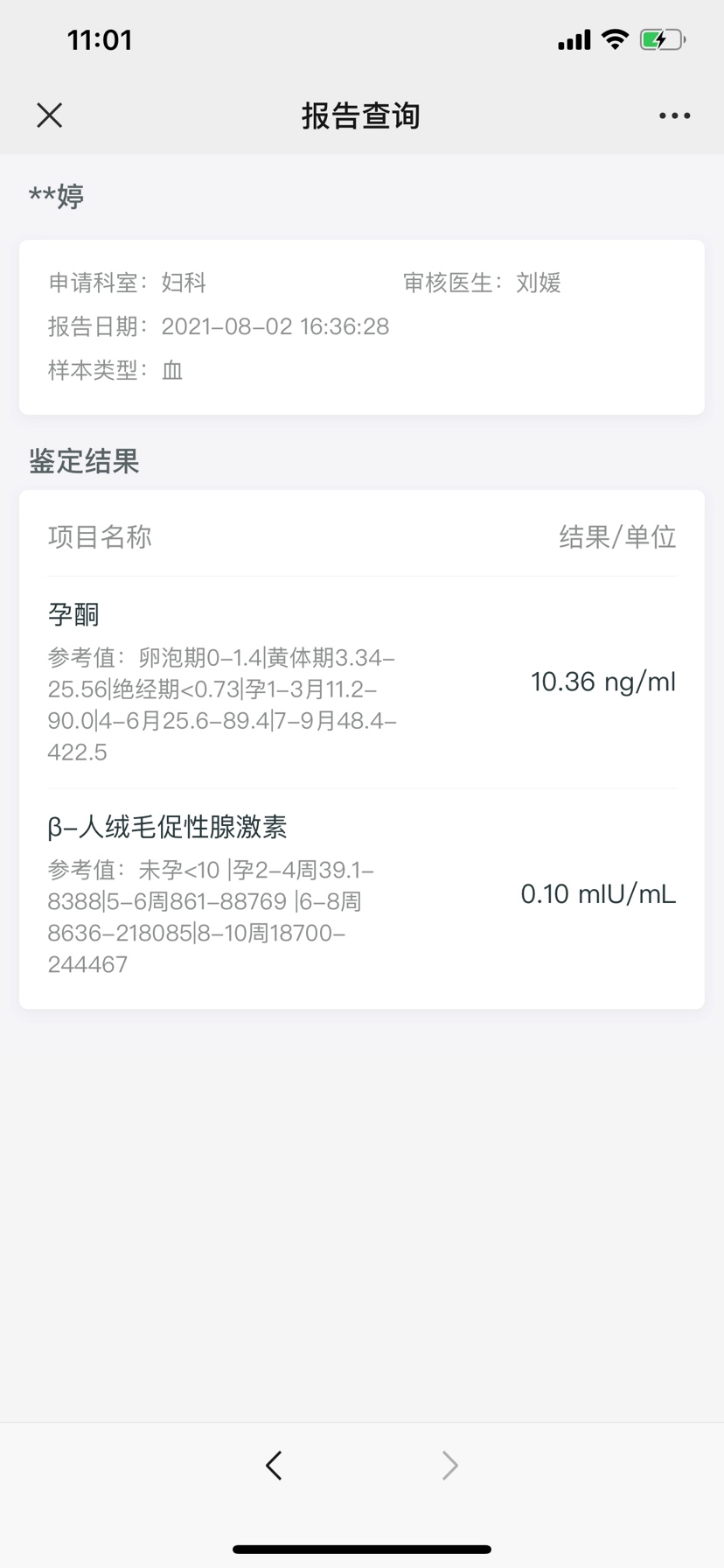This screenshot has width=724, height=1568.
Task: Tap the forward arrow in bottom bar
Action: (x=449, y=1466)
